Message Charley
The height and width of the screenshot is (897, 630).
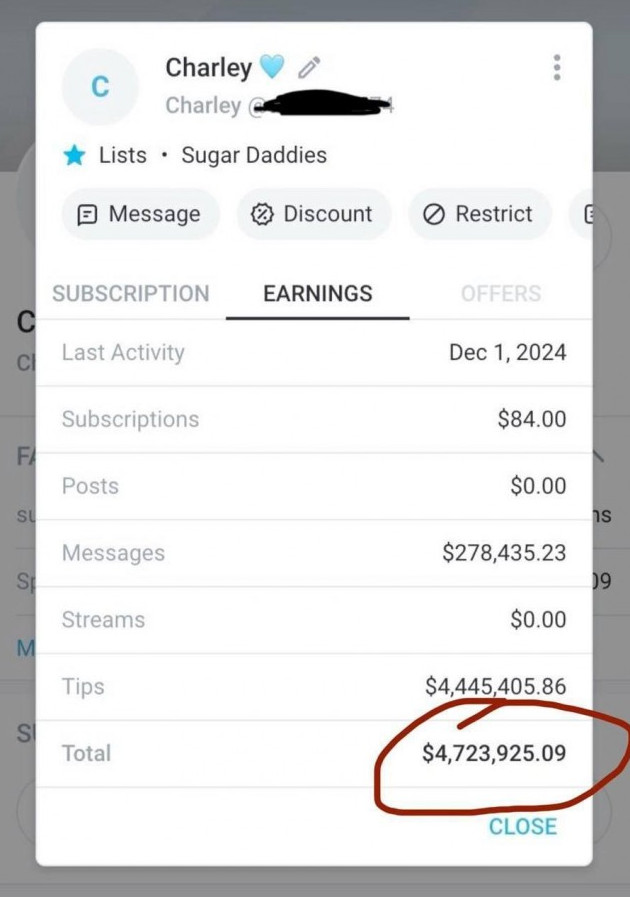click(x=140, y=214)
